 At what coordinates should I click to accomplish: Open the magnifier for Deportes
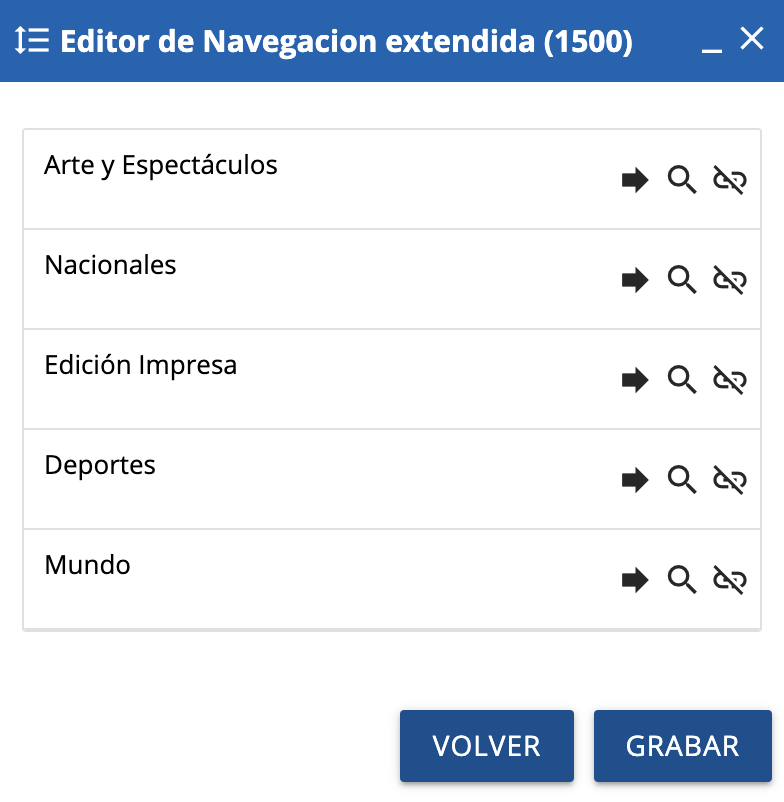(682, 480)
